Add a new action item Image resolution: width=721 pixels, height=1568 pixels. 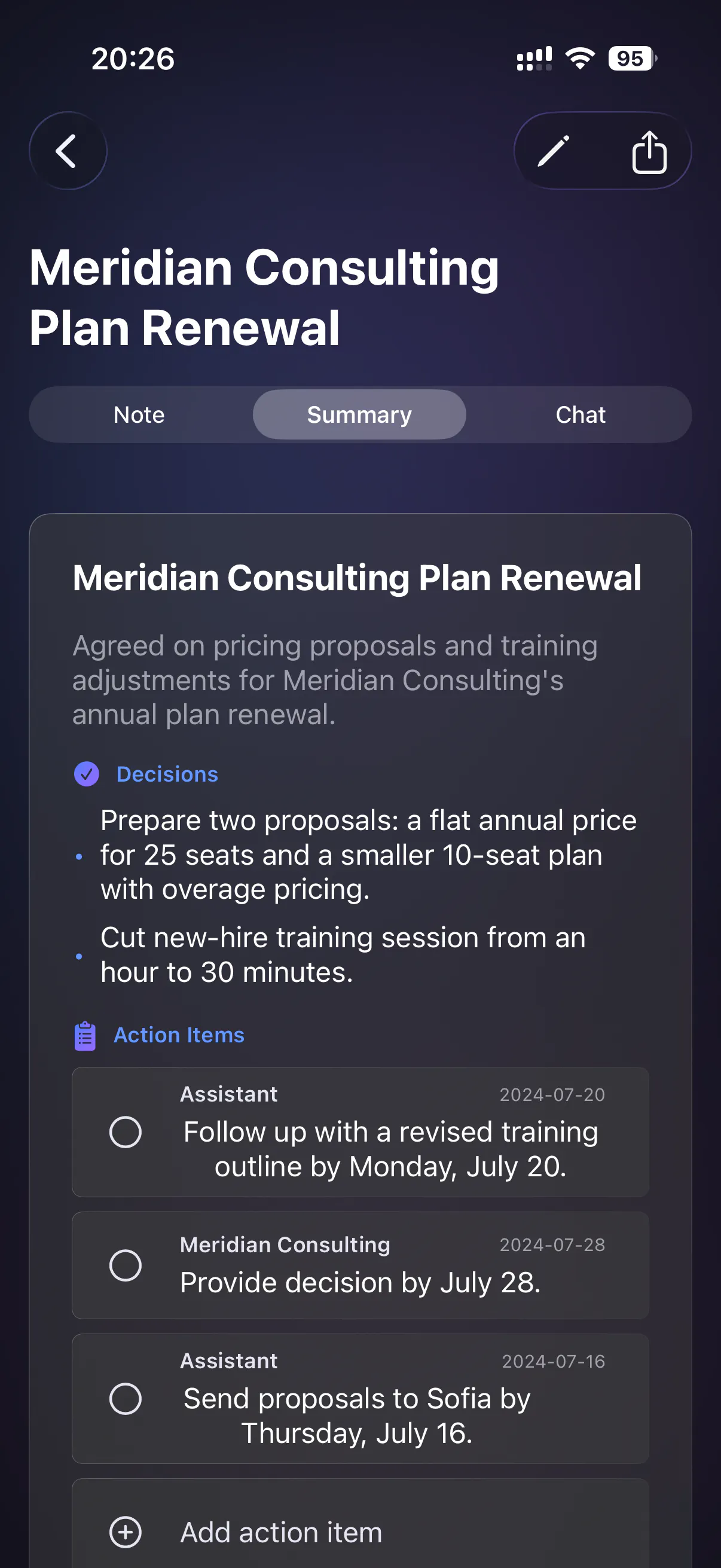coord(360,1532)
